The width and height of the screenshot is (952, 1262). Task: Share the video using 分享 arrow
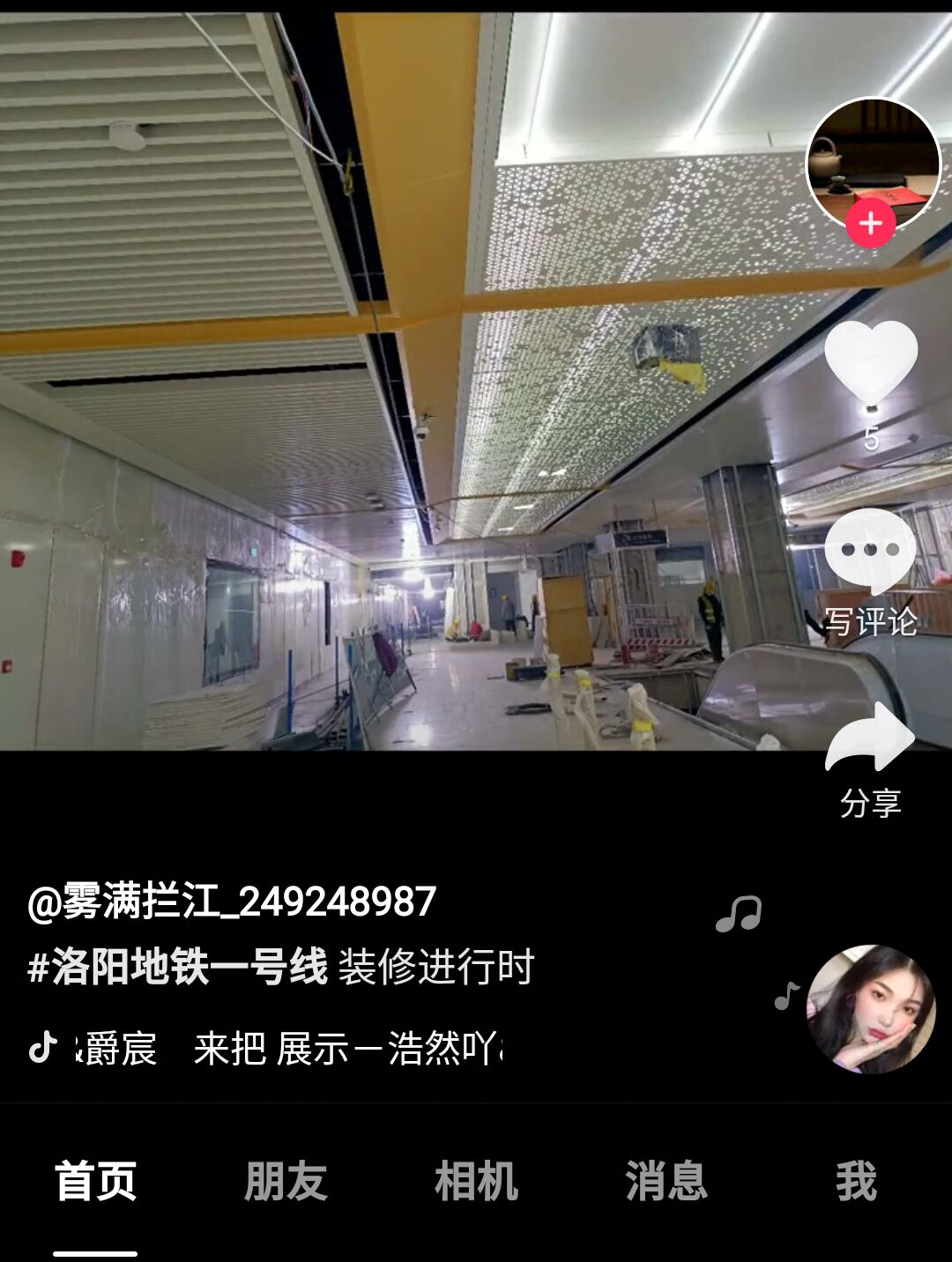[x=870, y=740]
